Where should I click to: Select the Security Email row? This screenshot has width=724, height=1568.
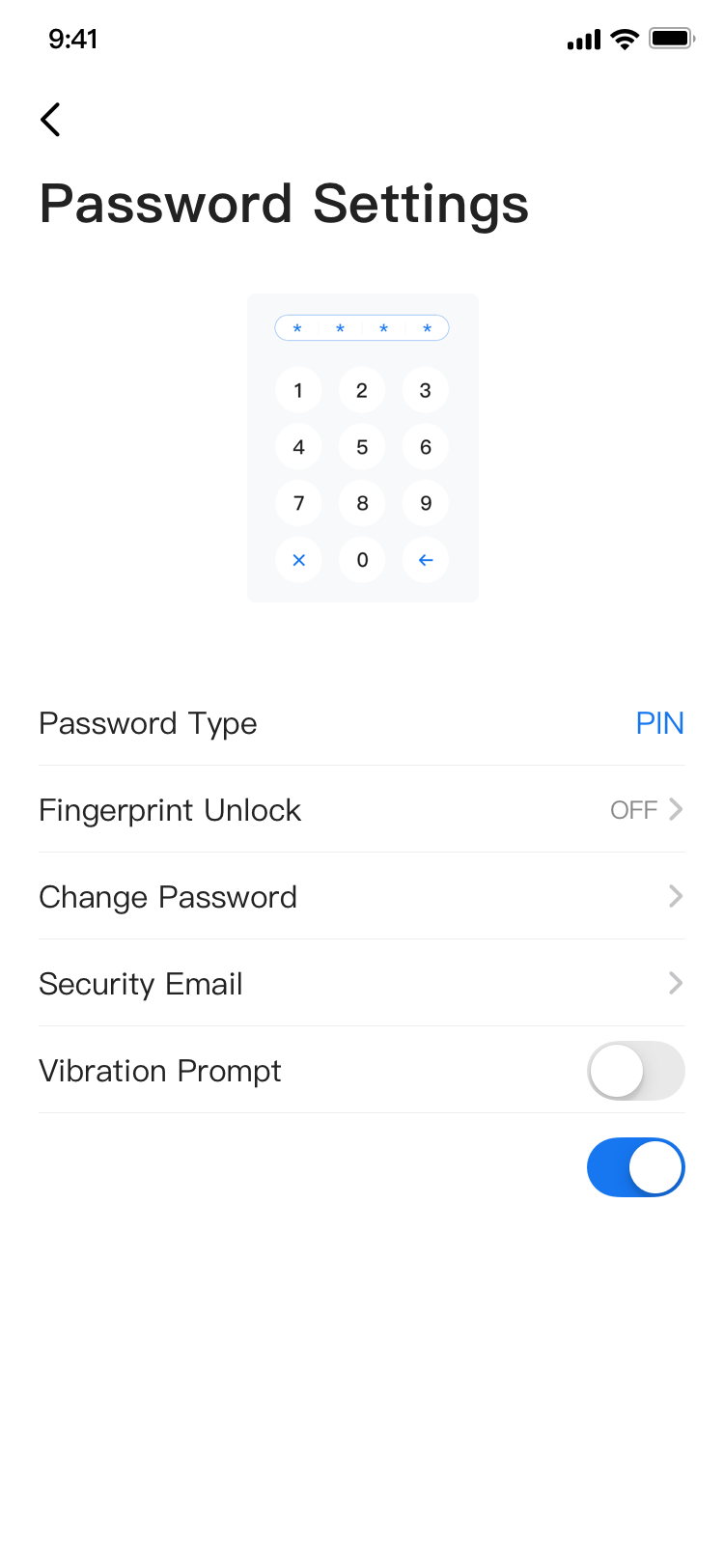click(362, 983)
